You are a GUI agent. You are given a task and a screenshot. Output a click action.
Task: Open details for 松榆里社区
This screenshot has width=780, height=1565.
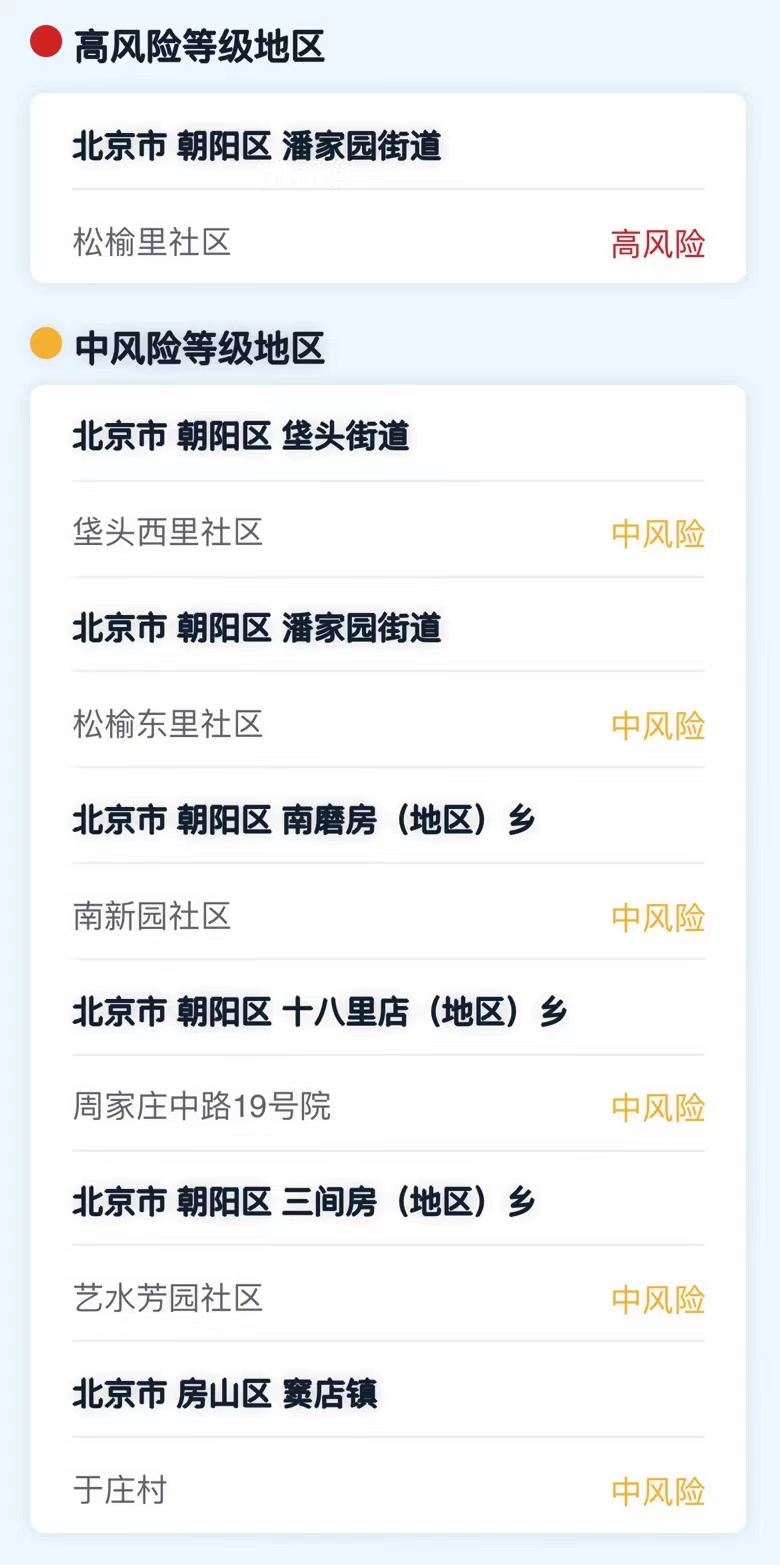(150, 243)
